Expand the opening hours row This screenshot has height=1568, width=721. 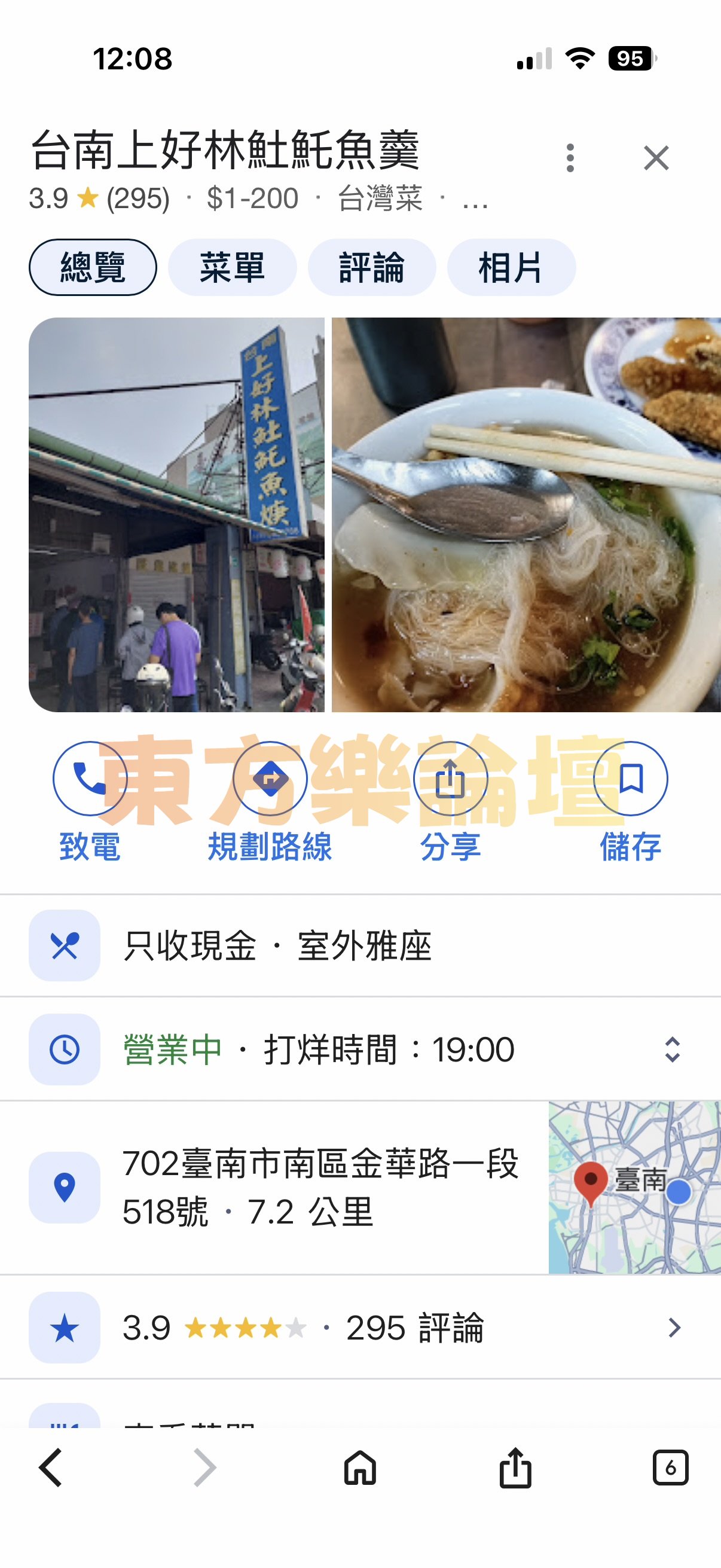click(672, 1050)
